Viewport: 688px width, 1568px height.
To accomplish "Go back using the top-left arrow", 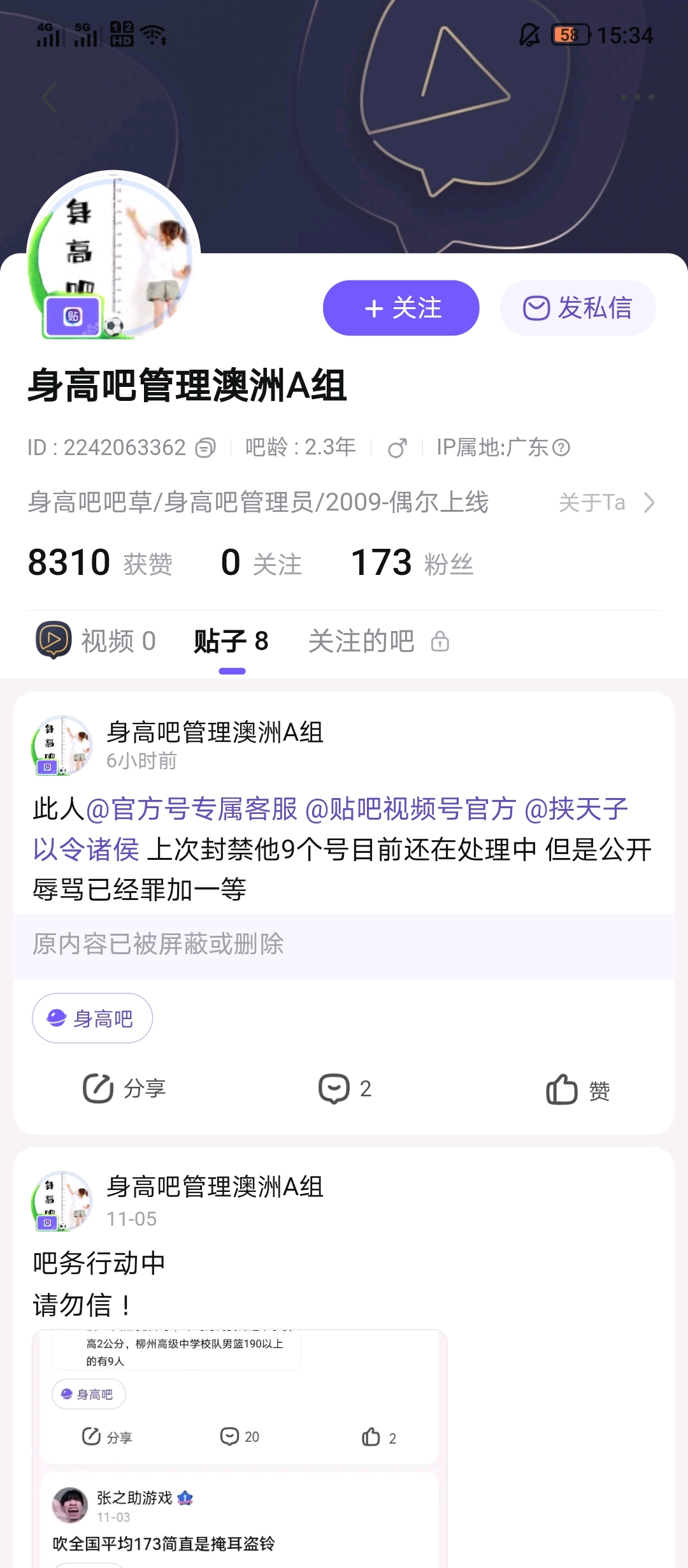I will tap(50, 98).
